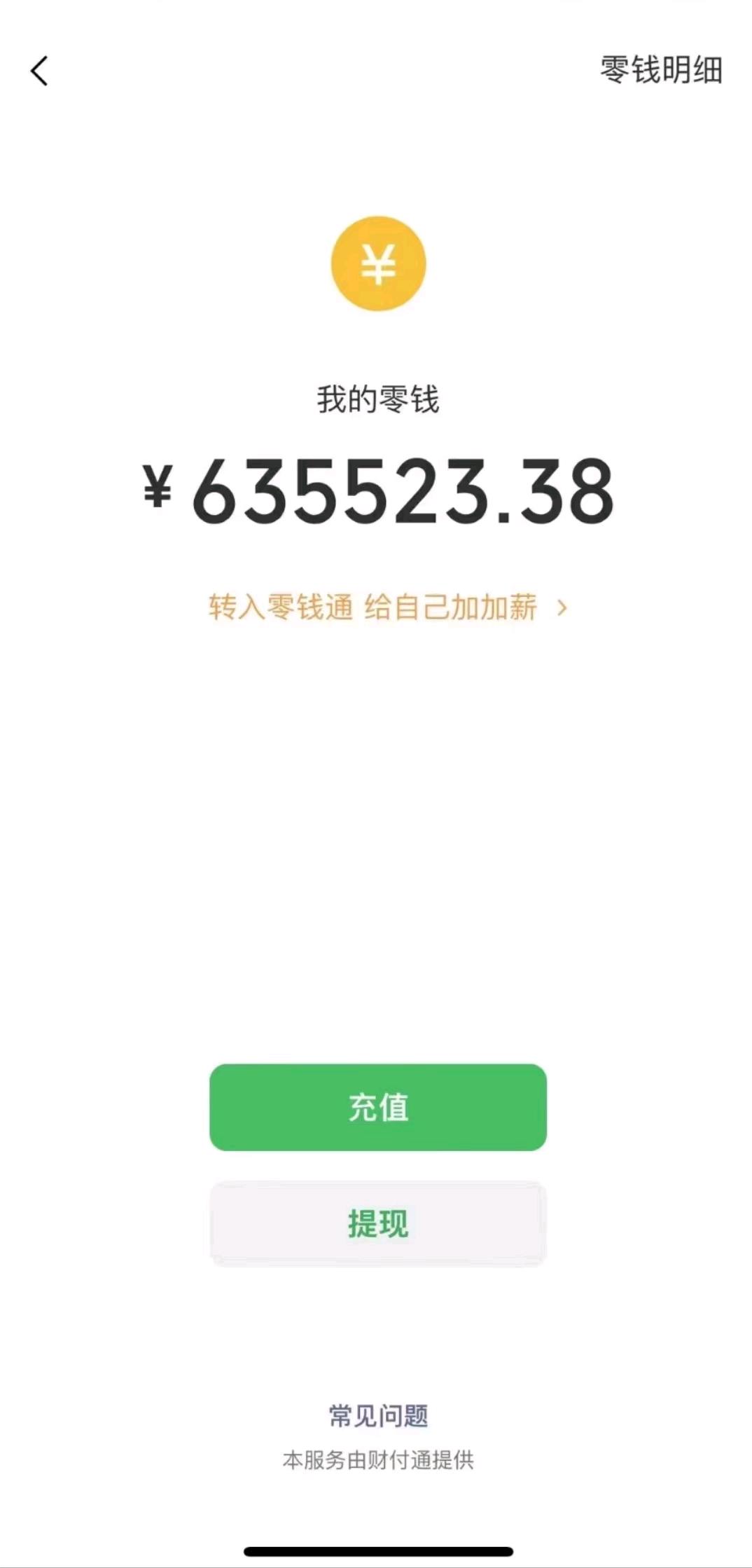
Task: Open 常见问题 help page
Action: coord(377,1416)
